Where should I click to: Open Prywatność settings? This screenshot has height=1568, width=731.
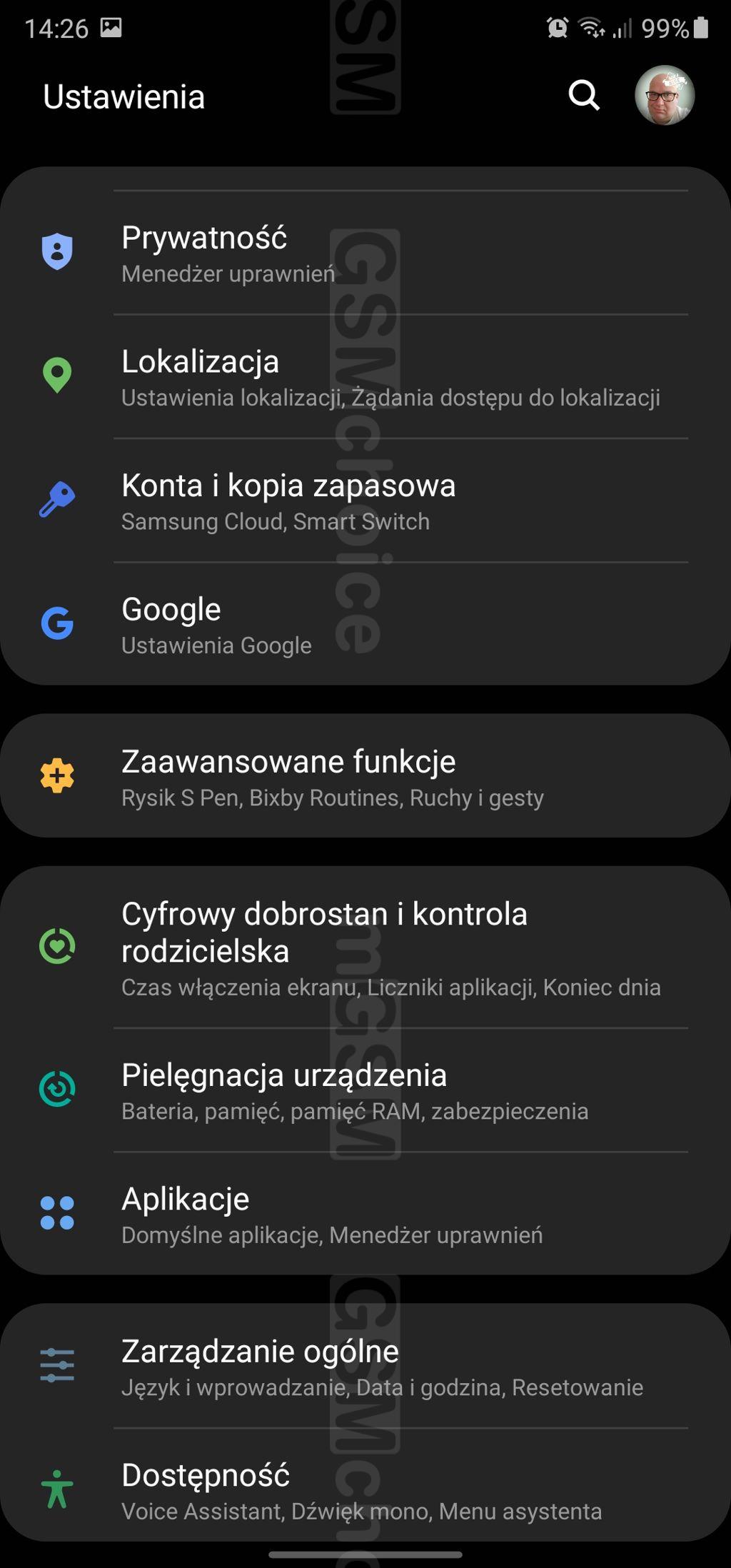tap(364, 253)
